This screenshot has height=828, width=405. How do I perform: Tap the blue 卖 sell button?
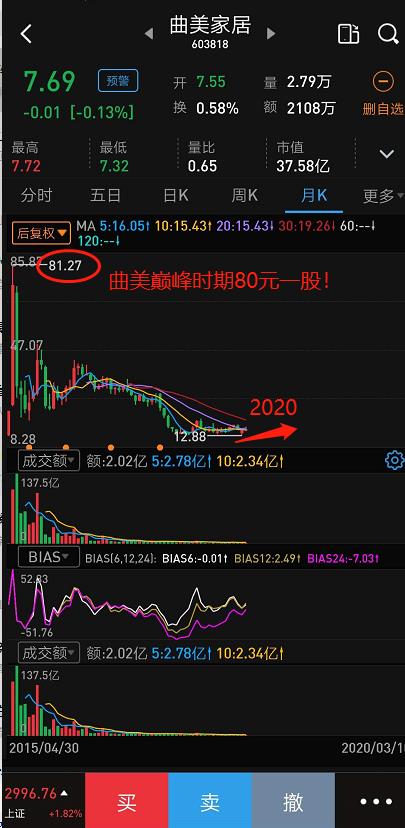pyautogui.click(x=210, y=802)
